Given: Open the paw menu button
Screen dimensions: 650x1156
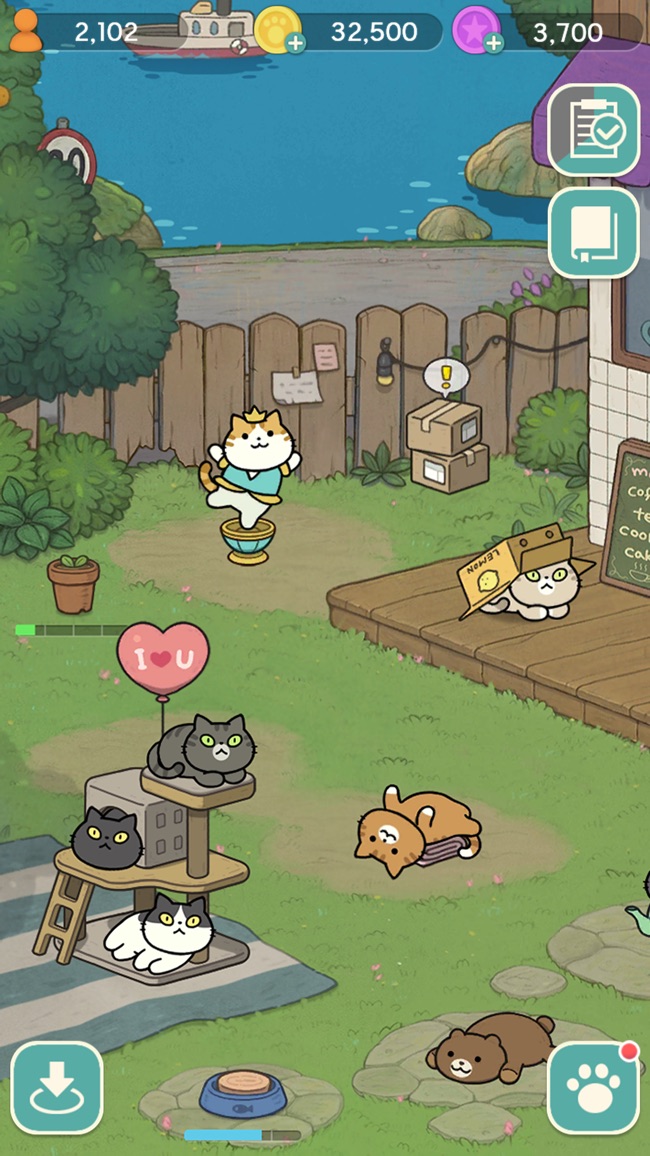Looking at the screenshot, I should (x=593, y=1087).
